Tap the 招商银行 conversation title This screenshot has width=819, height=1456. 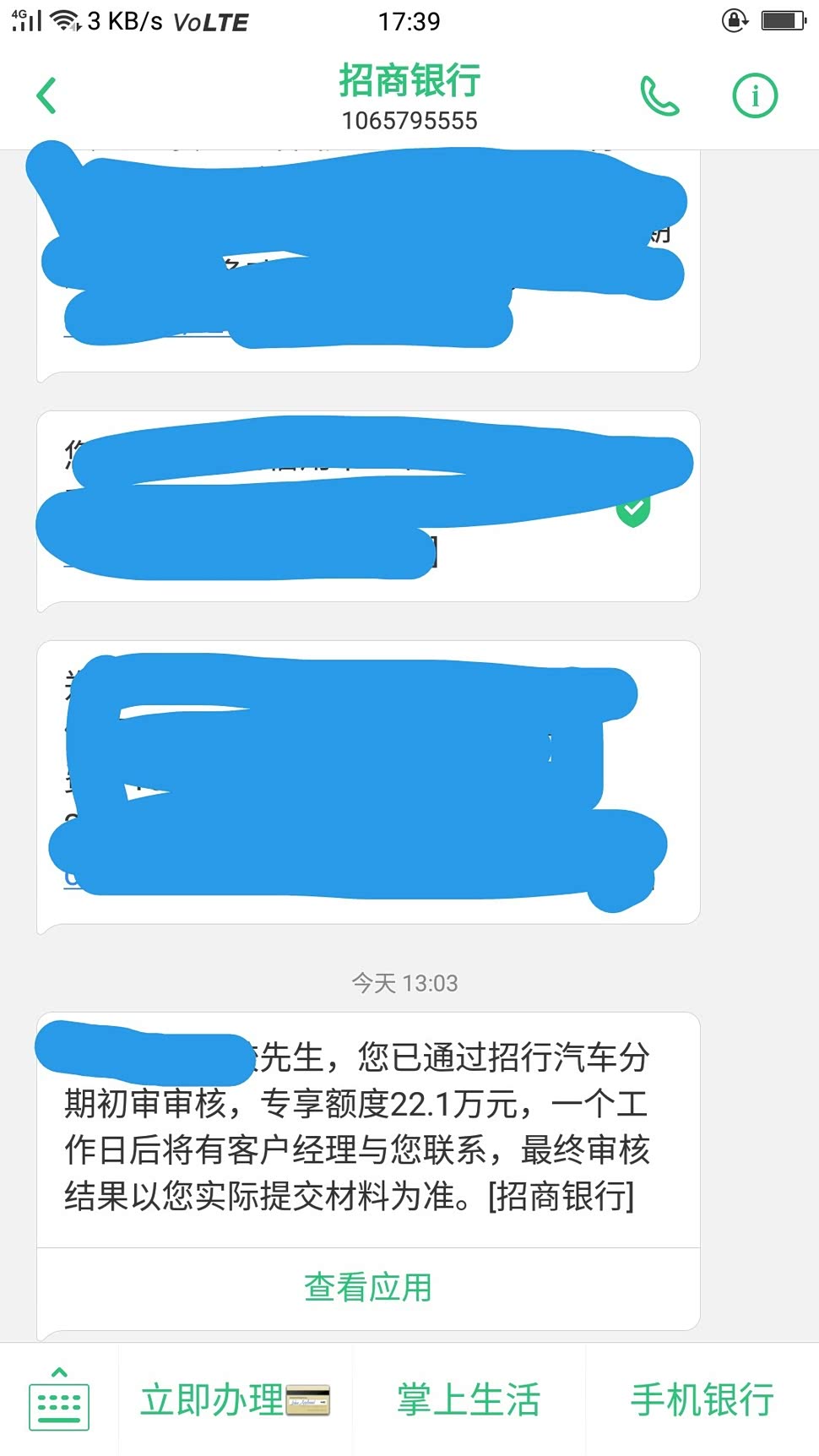[x=409, y=81]
